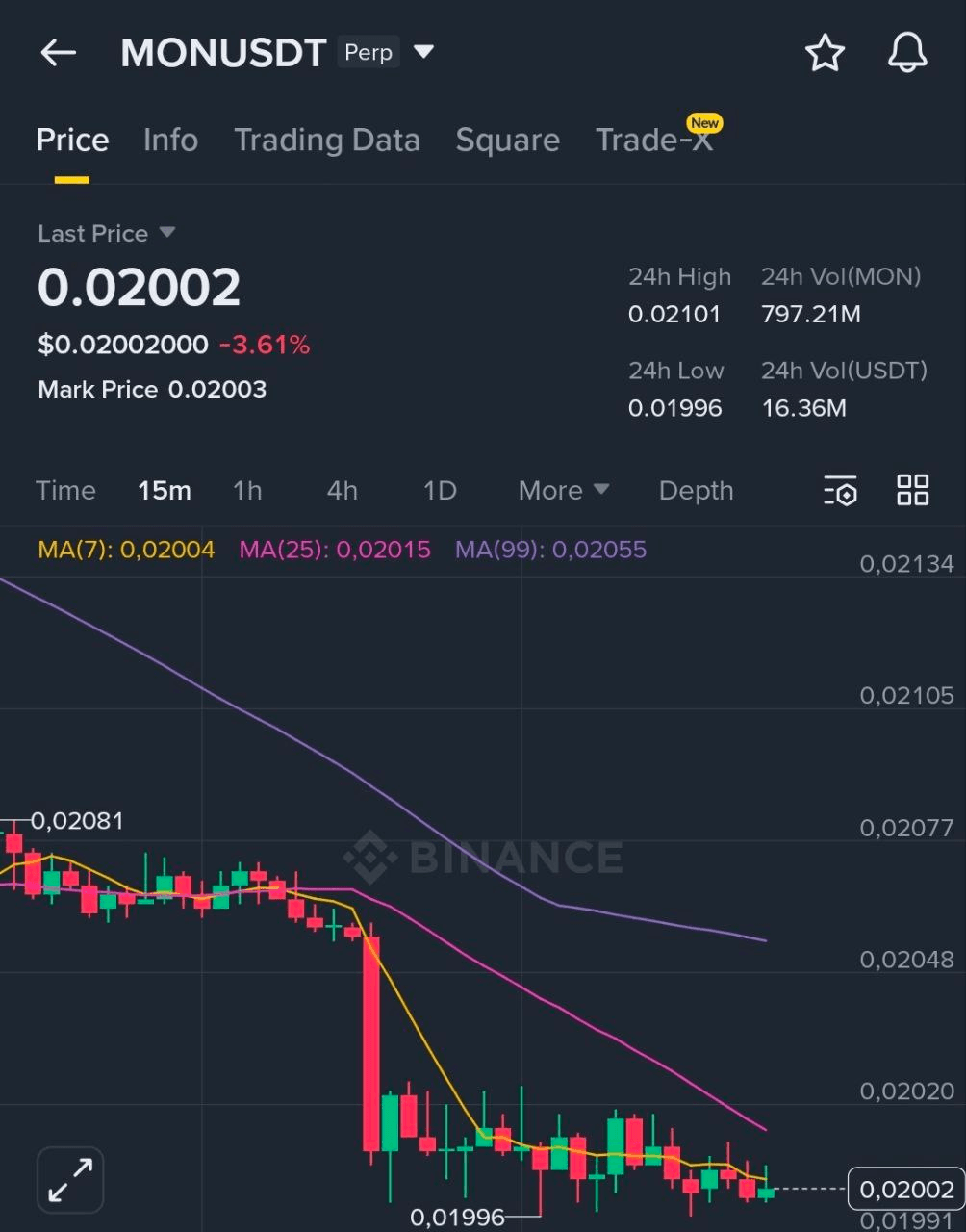Expand the More intervals dropdown
The image size is (966, 1232).
[563, 491]
